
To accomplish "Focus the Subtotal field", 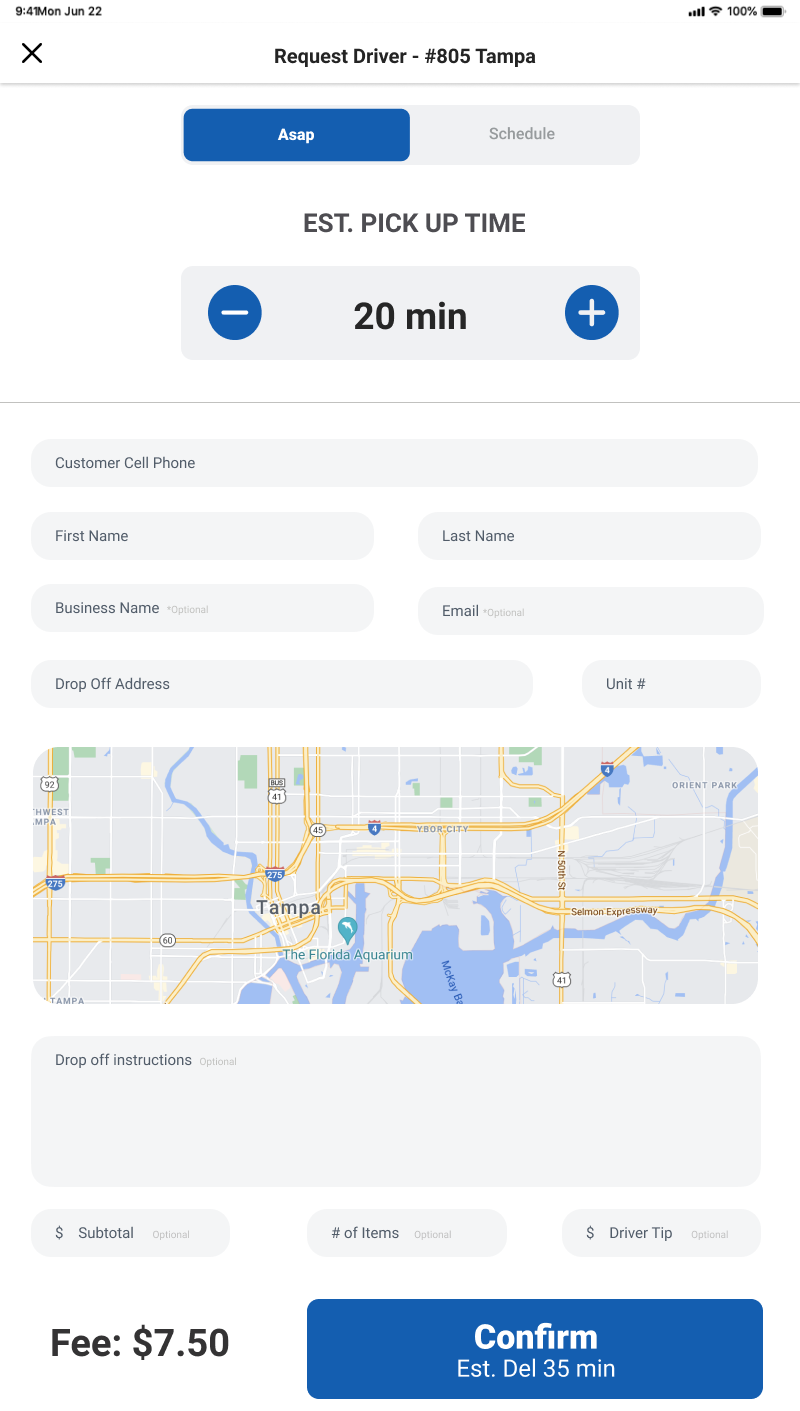I will pyautogui.click(x=130, y=1233).
